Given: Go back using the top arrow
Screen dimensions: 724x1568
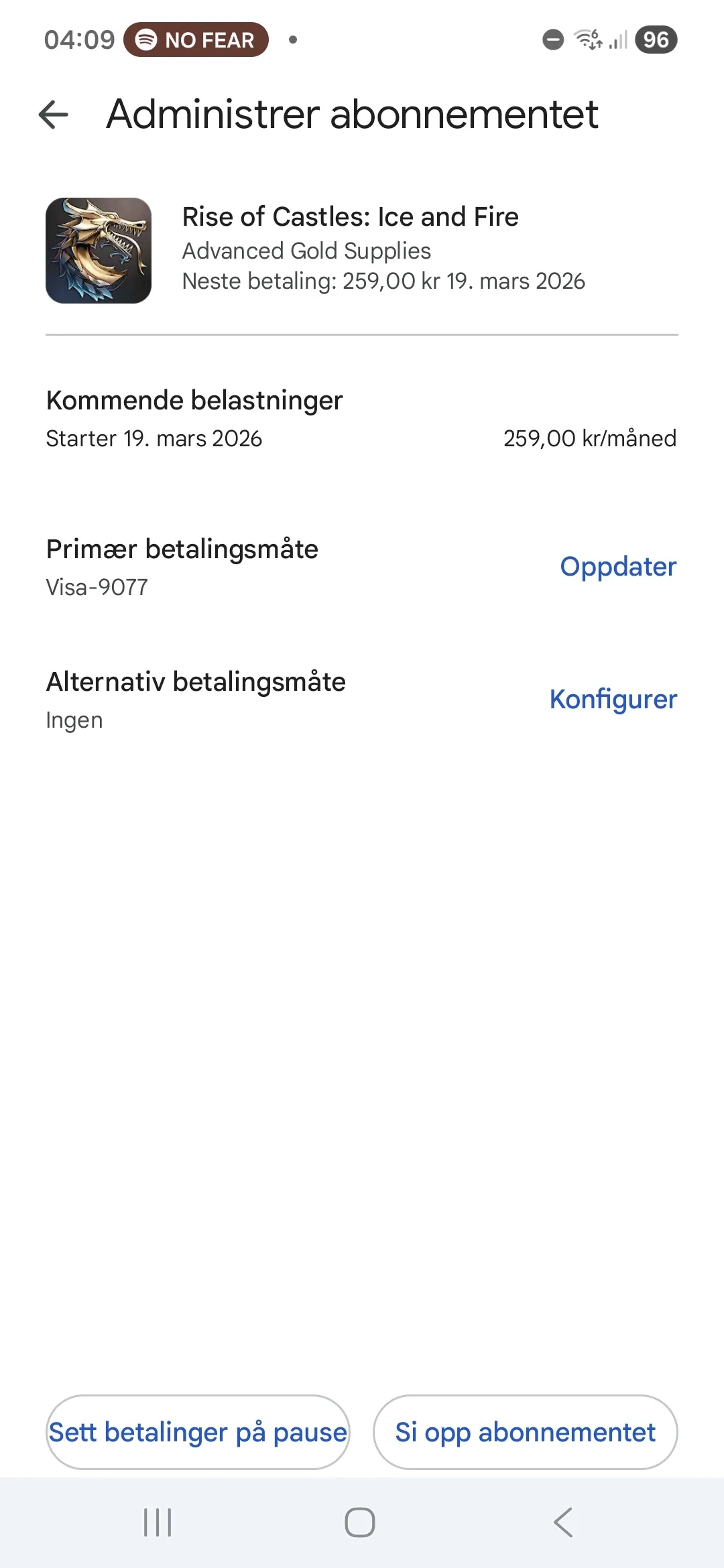Looking at the screenshot, I should tap(54, 114).
